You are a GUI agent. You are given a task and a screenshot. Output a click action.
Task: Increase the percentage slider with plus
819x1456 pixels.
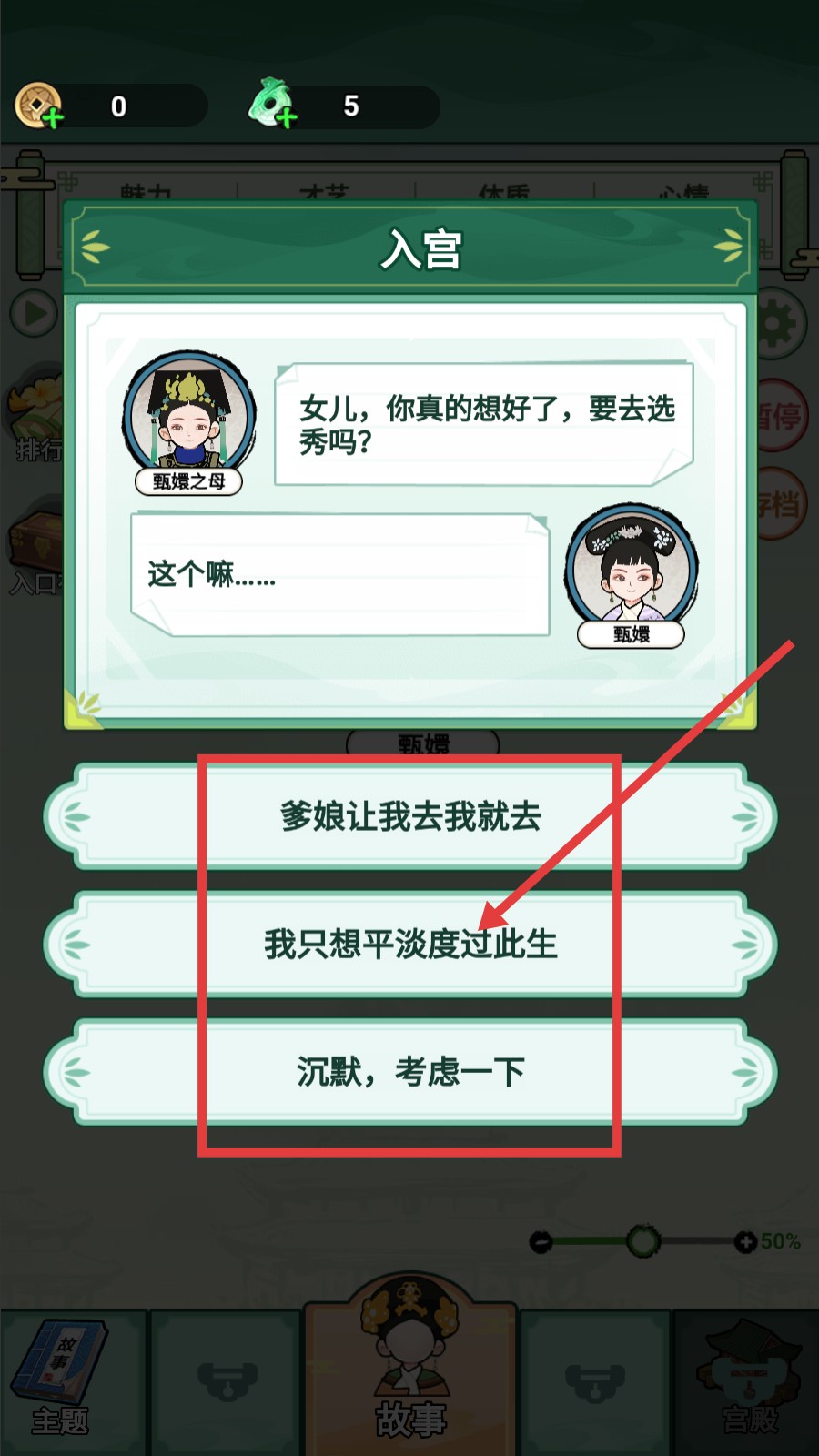tap(745, 1241)
